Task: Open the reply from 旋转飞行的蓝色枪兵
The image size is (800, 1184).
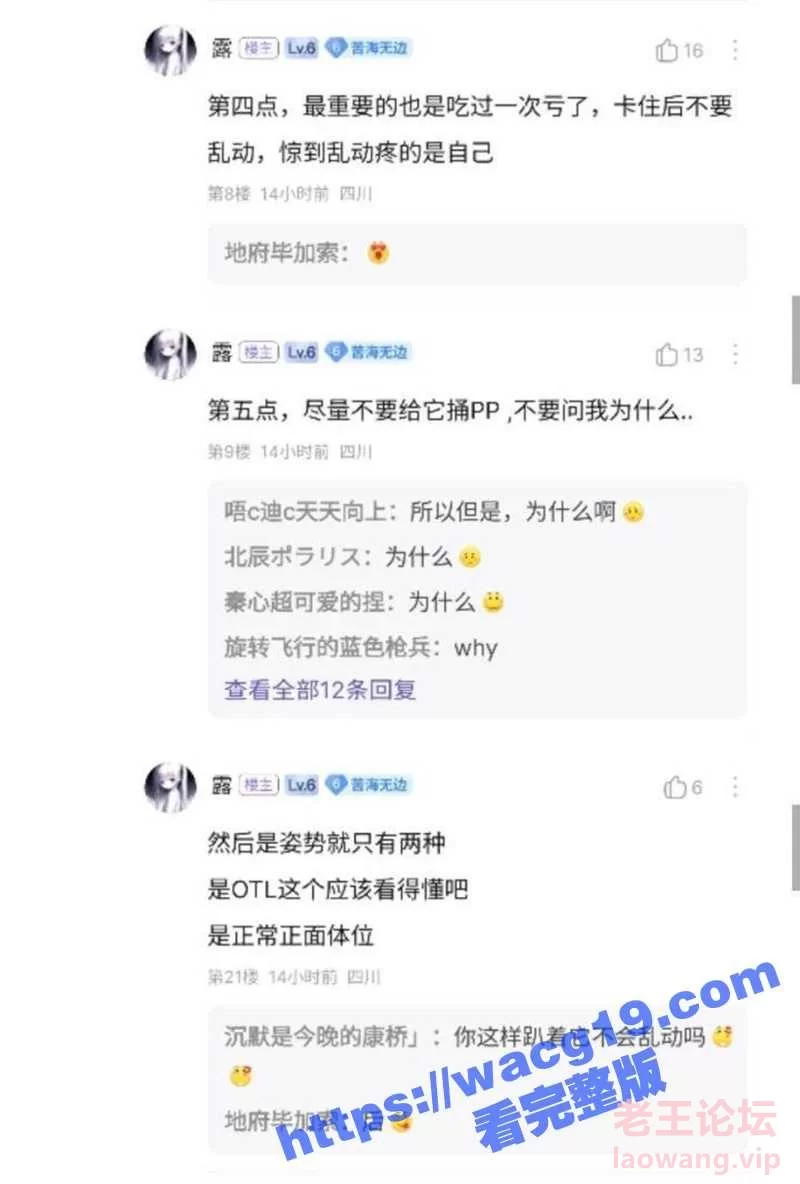Action: coord(360,647)
